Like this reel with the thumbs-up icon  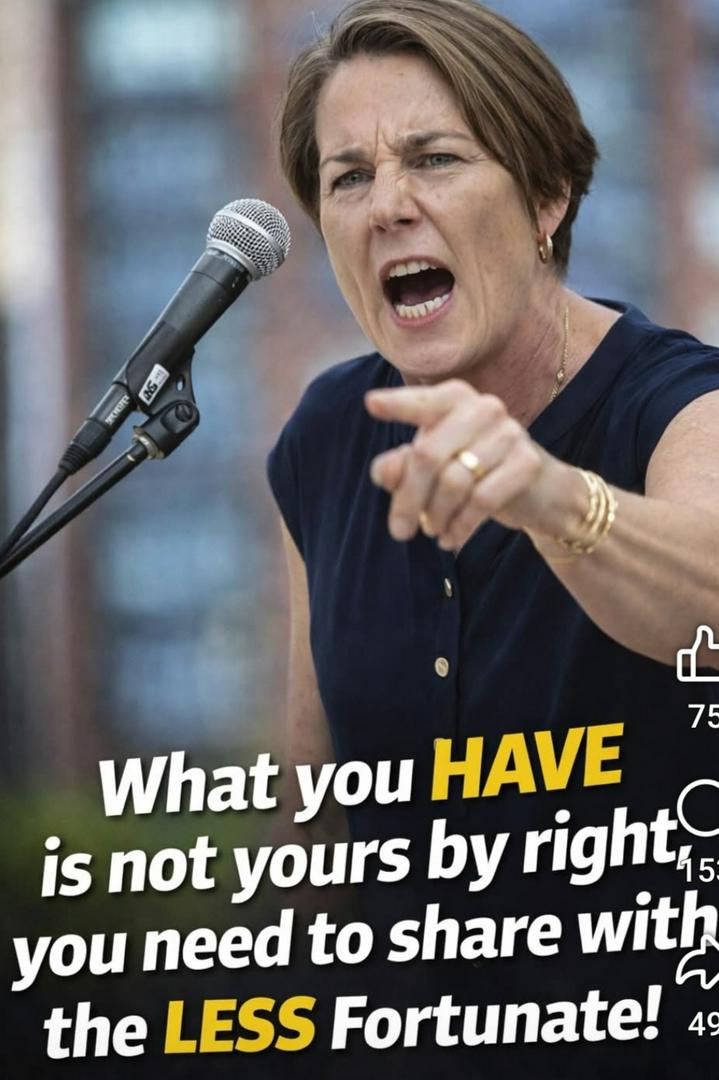[x=698, y=654]
